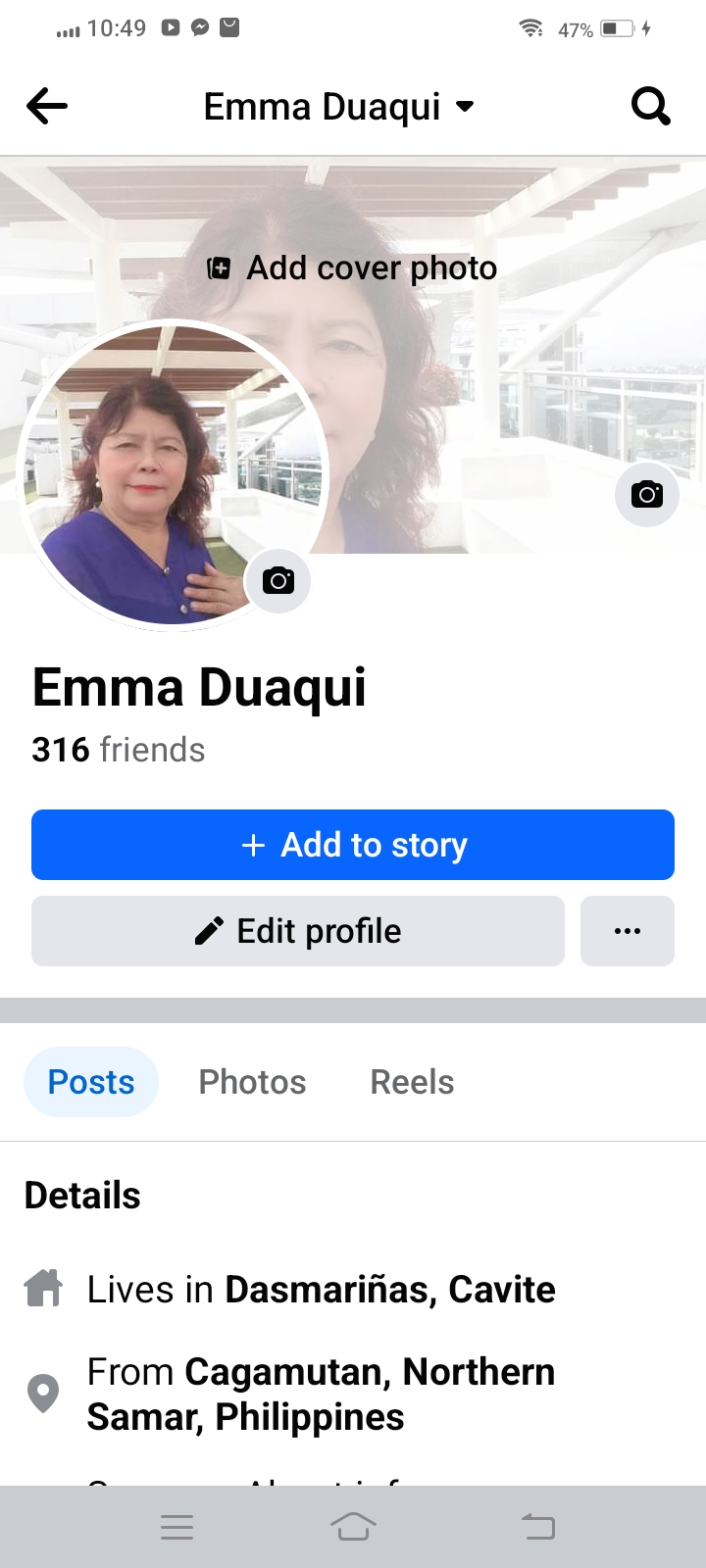706x1568 pixels.
Task: Open Lives in Dasmariñas, Cavite detail
Action: coord(290,1290)
